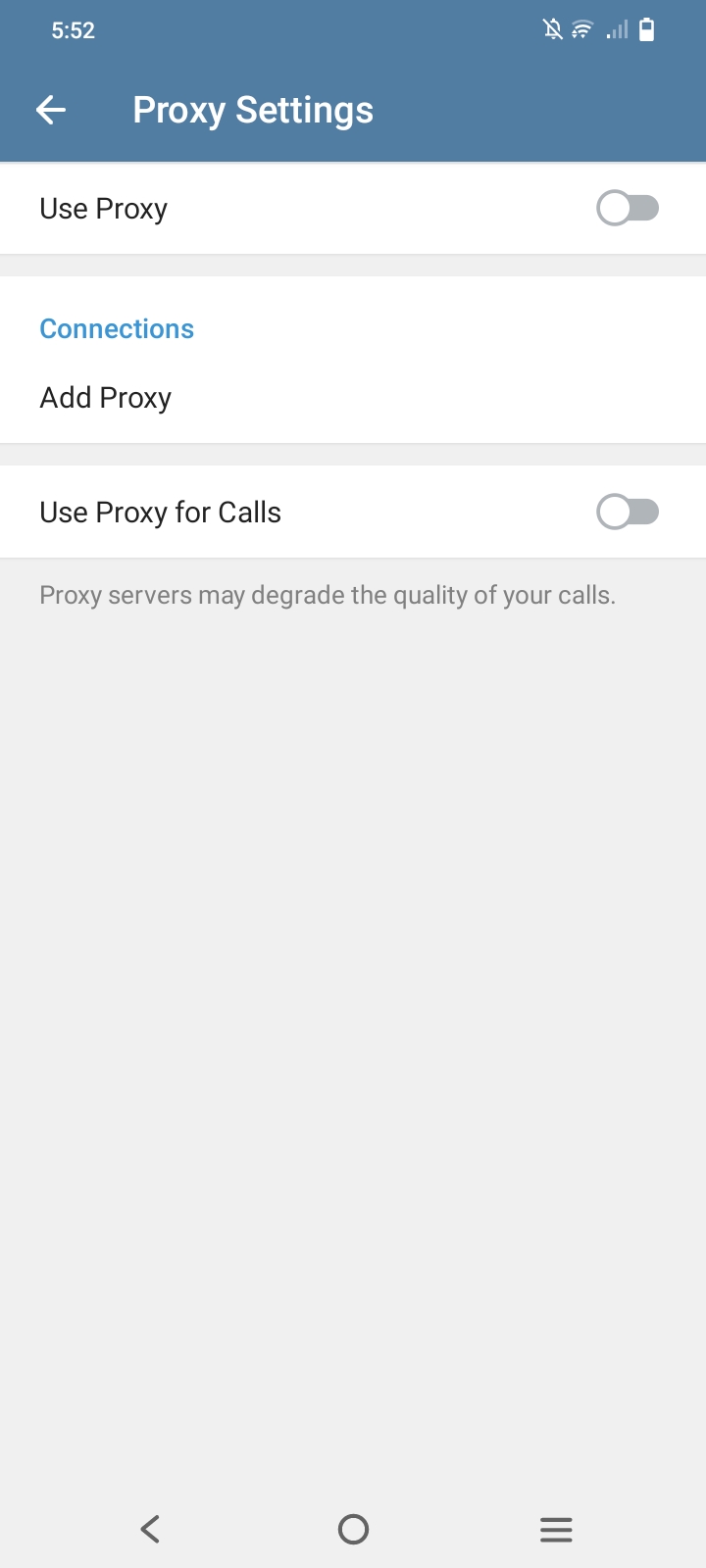
Task: Tap the system home button
Action: (x=353, y=1529)
